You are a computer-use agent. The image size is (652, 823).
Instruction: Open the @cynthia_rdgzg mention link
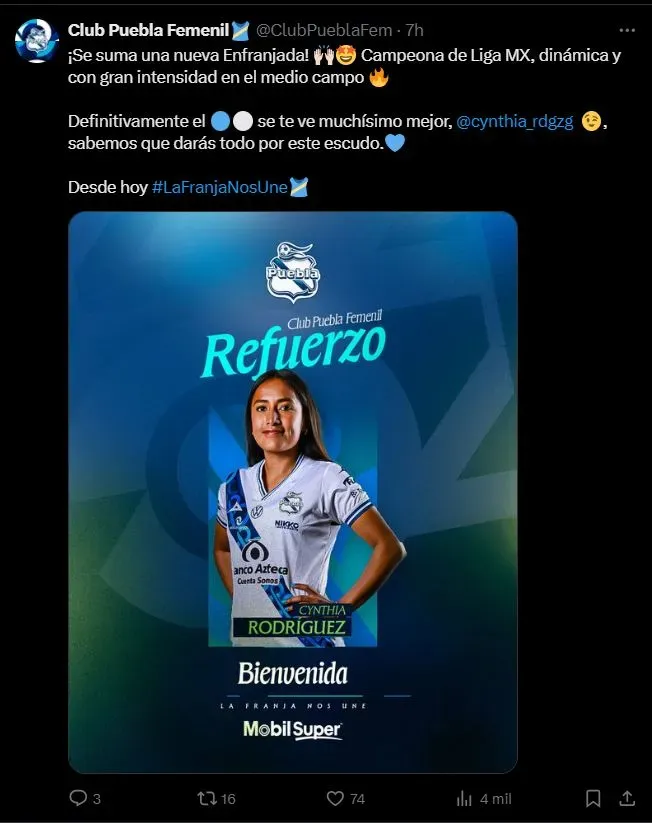(x=514, y=121)
